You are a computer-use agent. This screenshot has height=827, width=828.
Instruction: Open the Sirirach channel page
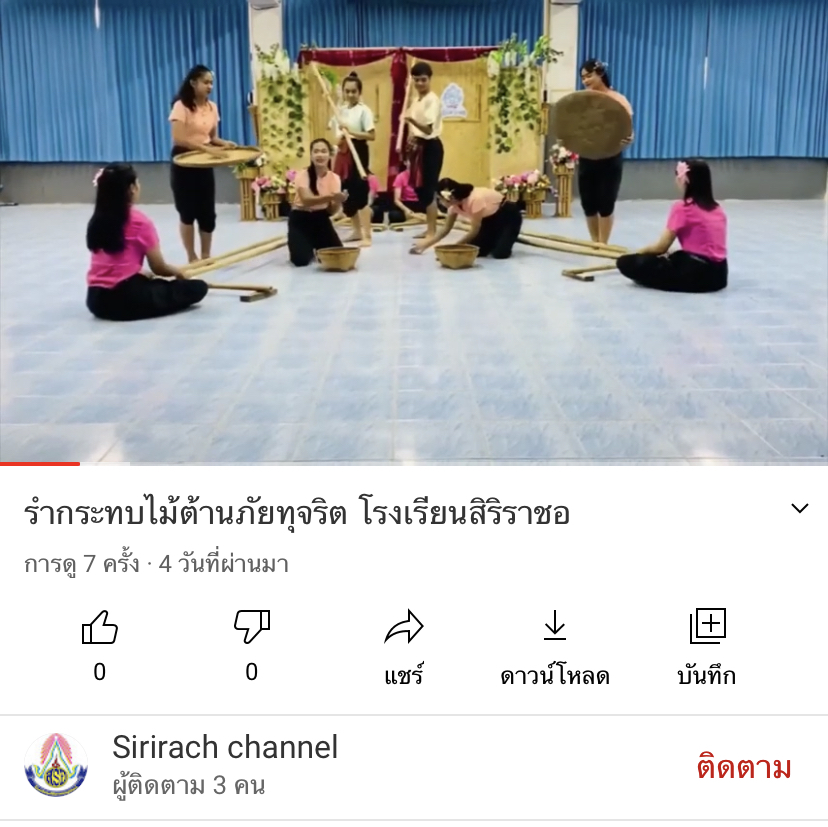coord(225,747)
